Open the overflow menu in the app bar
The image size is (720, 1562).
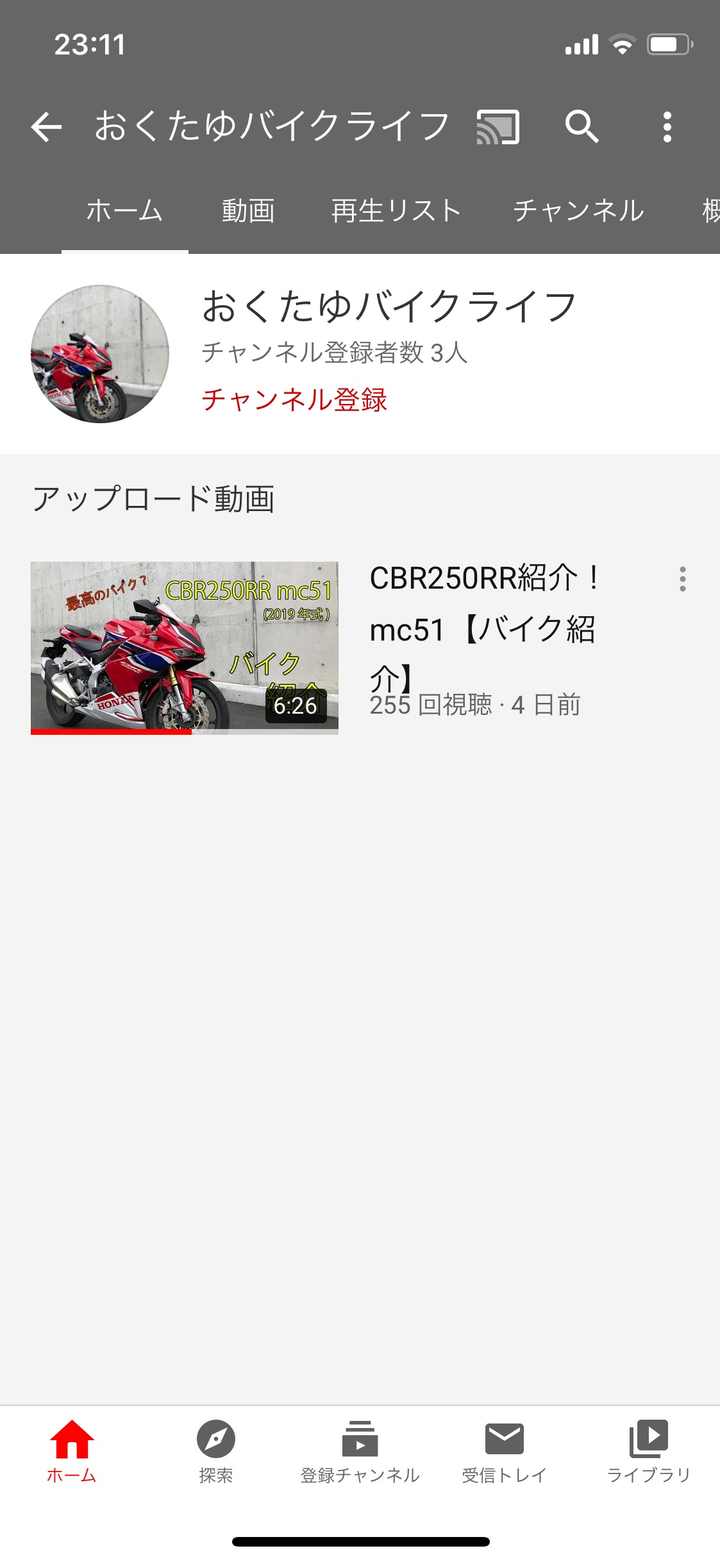[x=667, y=127]
